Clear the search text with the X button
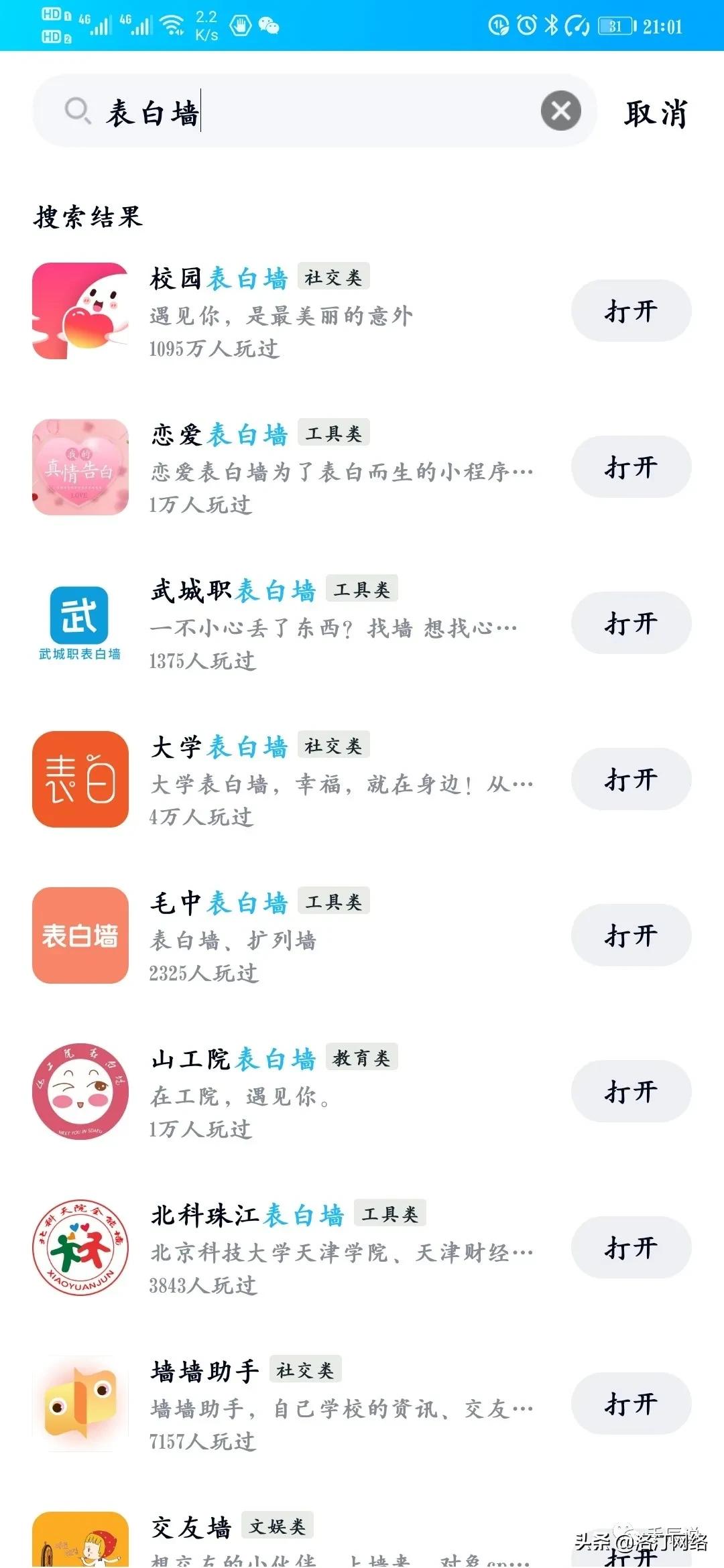The width and height of the screenshot is (724, 1568). pos(562,111)
